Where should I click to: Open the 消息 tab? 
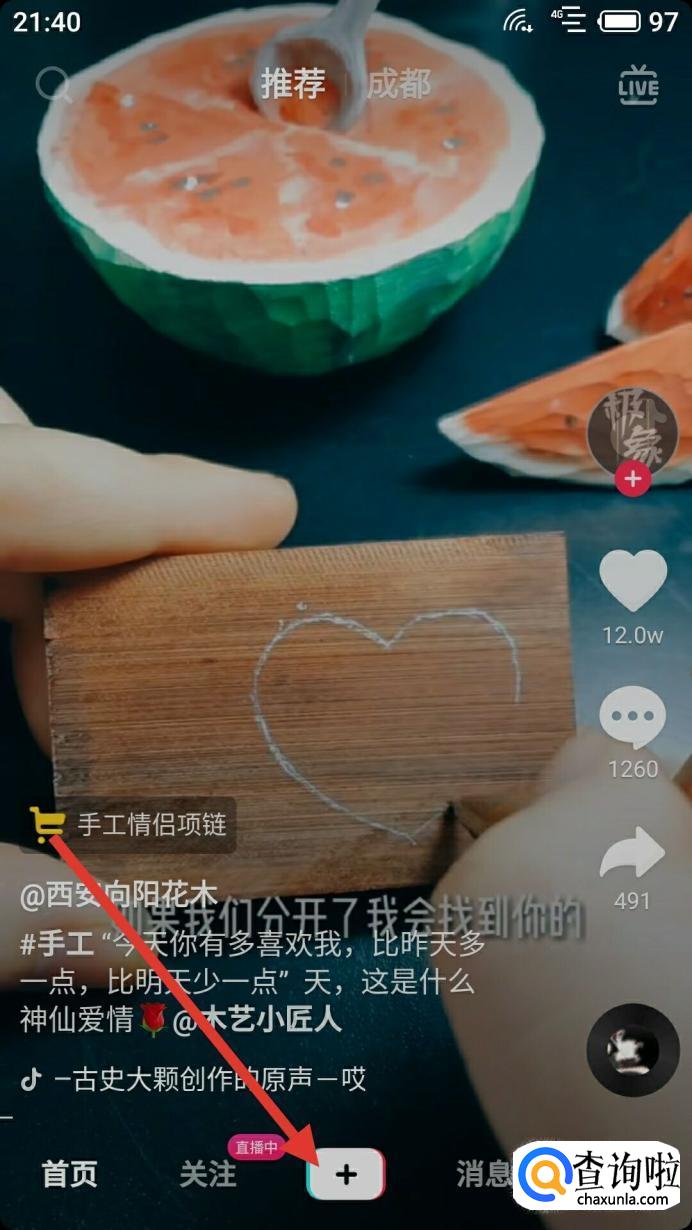(x=483, y=1174)
